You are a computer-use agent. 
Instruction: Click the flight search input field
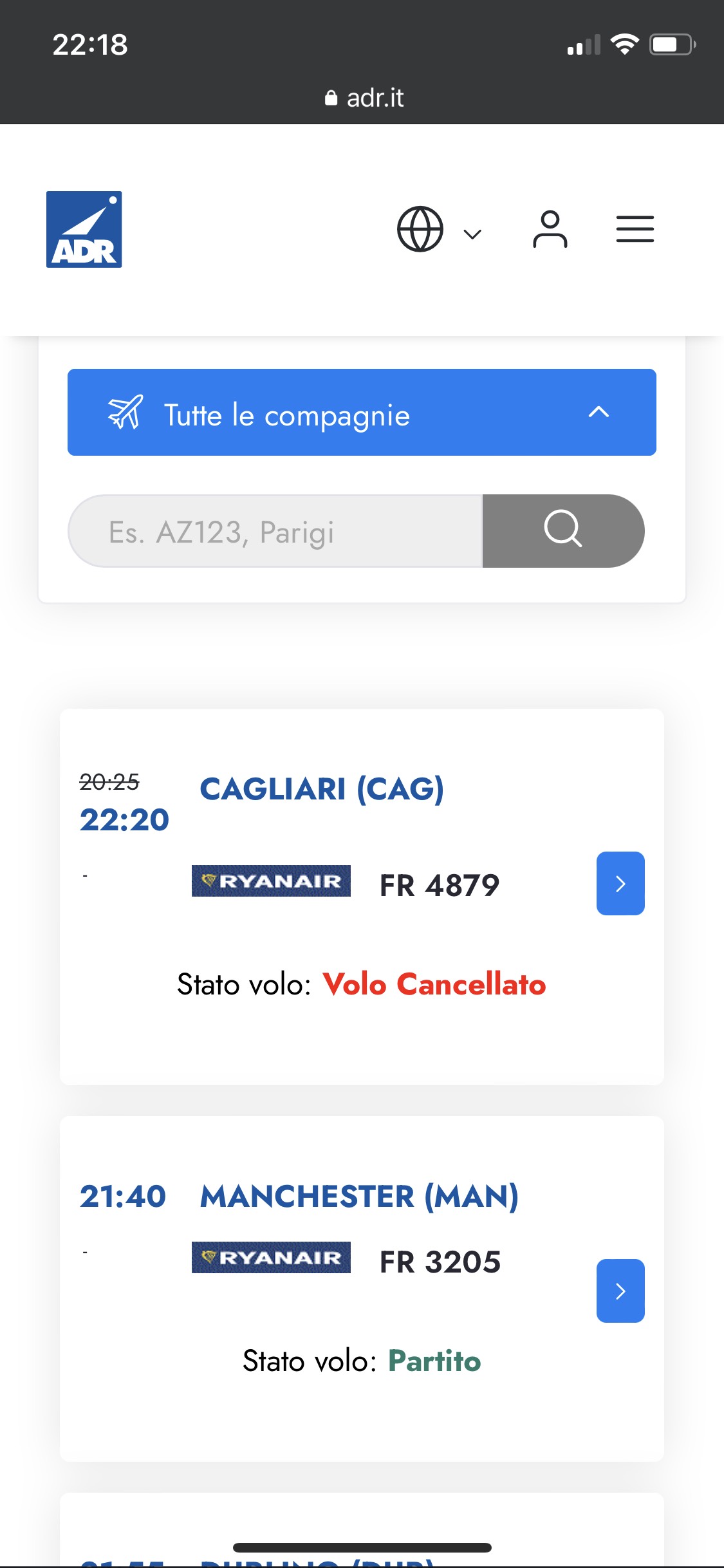277,530
